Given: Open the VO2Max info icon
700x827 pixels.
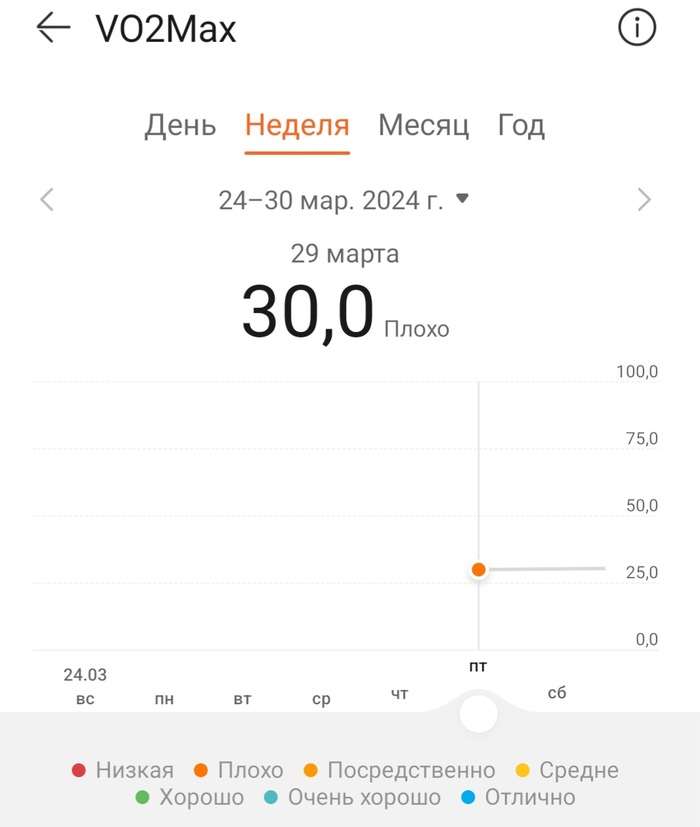Looking at the screenshot, I should 637,28.
